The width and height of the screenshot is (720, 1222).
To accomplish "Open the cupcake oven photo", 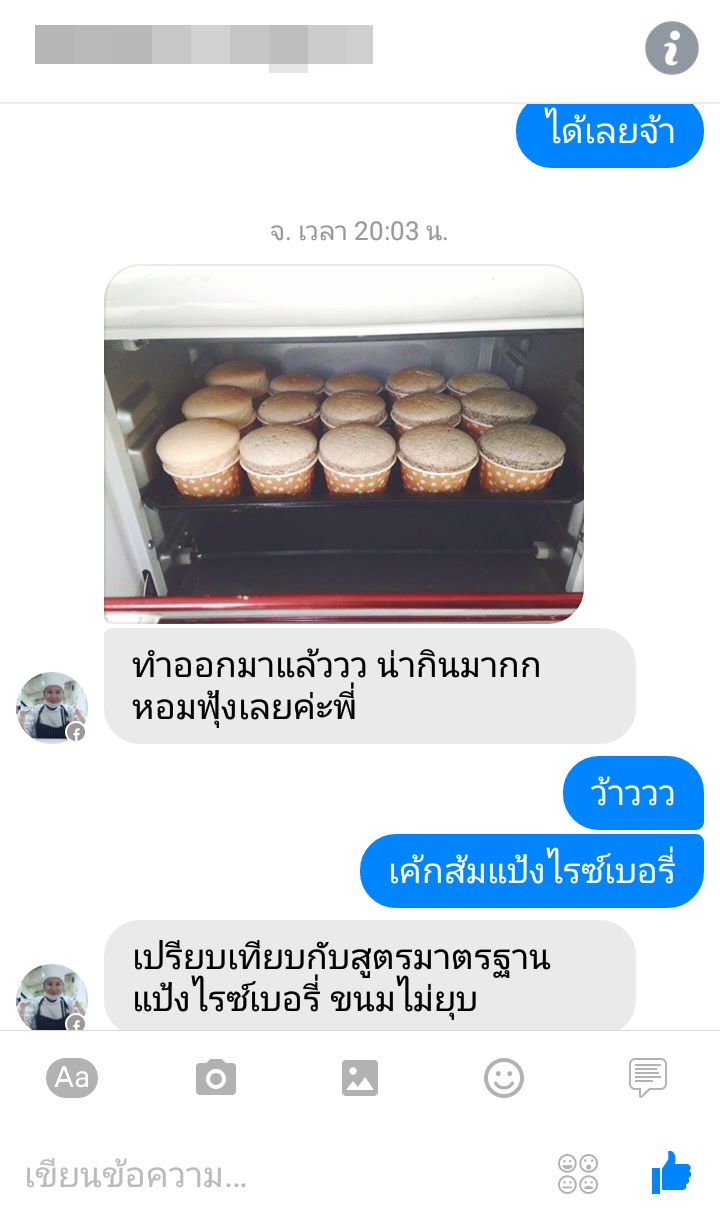I will [x=343, y=444].
